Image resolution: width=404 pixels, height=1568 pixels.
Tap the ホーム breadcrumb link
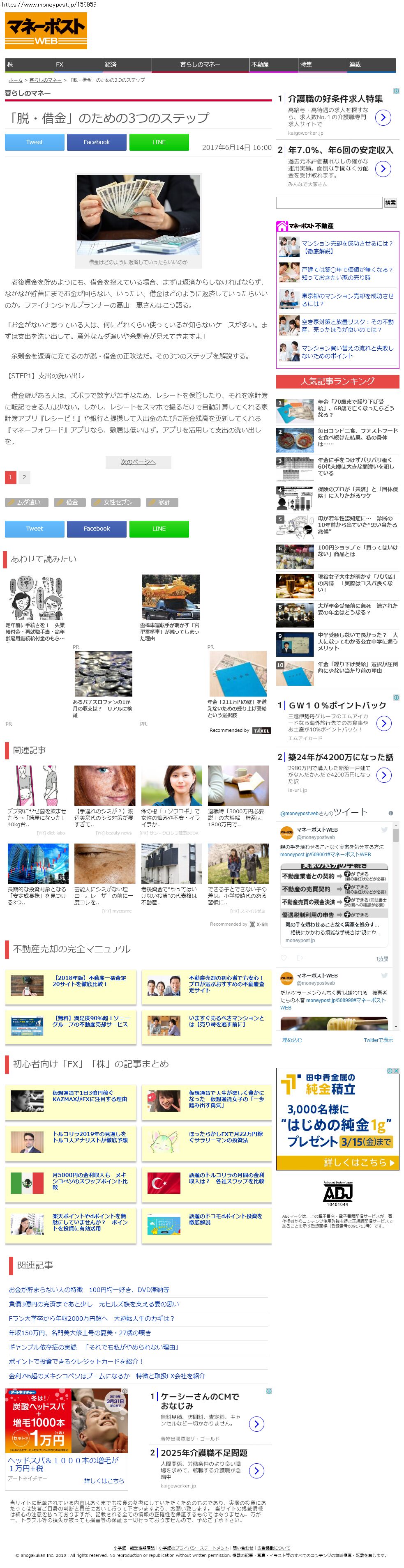tap(15, 80)
